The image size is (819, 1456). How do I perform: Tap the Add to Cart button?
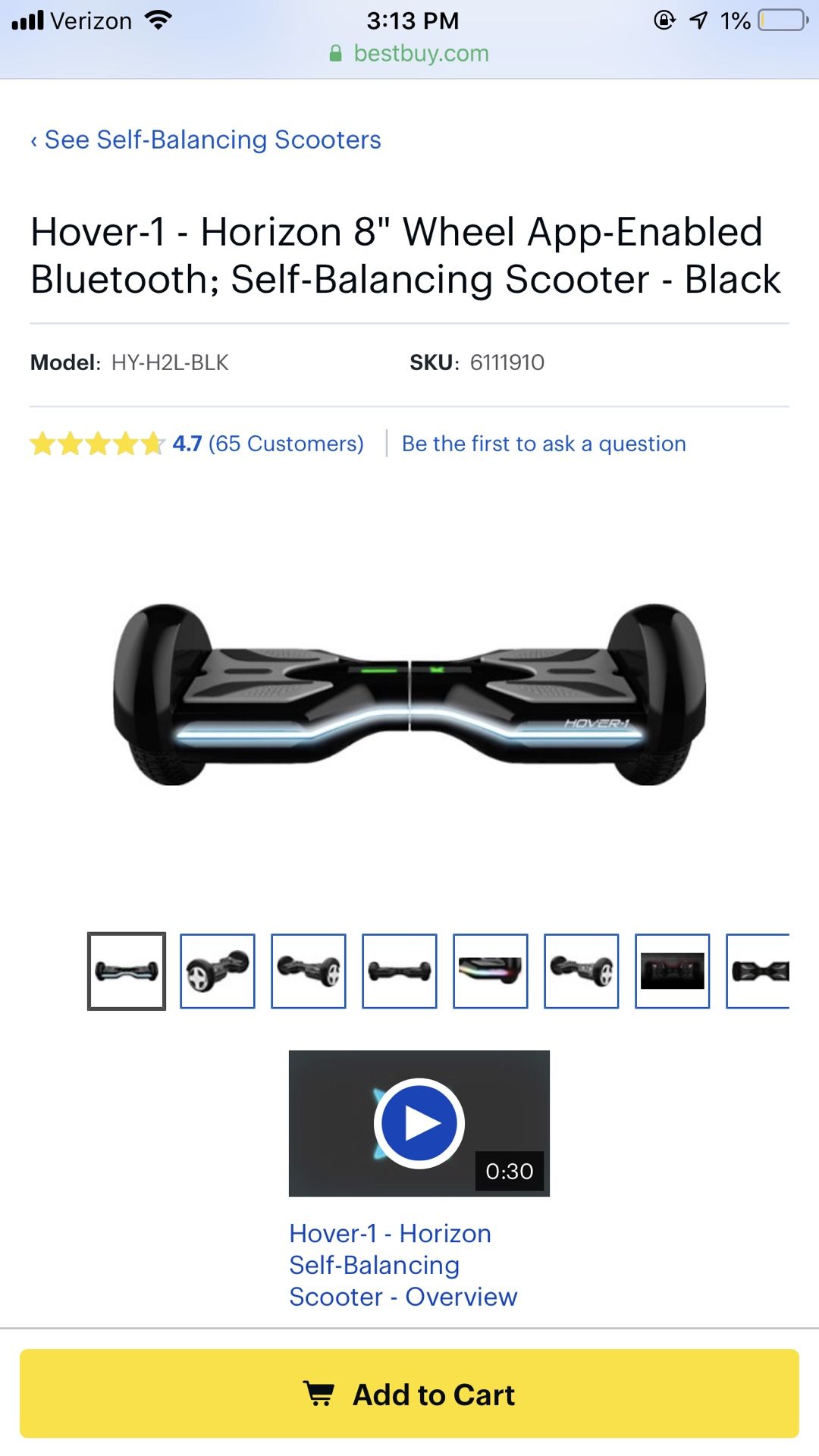[409, 1392]
